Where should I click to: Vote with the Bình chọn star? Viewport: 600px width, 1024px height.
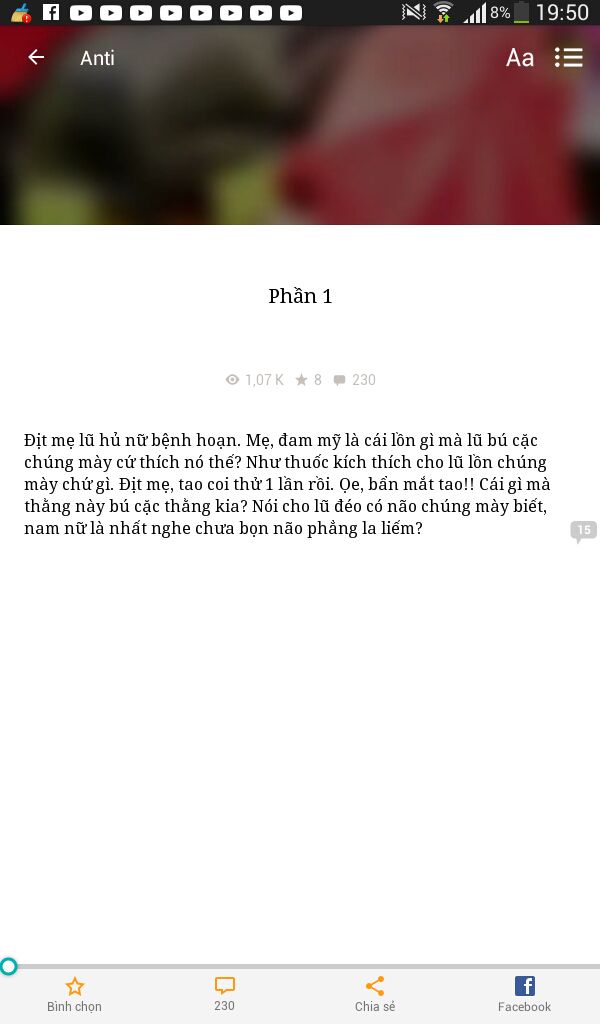click(x=75, y=993)
